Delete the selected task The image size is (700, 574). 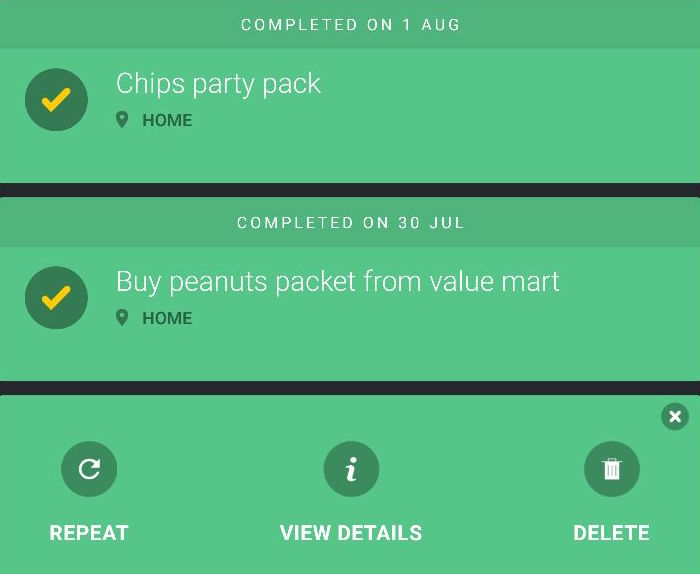pyautogui.click(x=611, y=469)
